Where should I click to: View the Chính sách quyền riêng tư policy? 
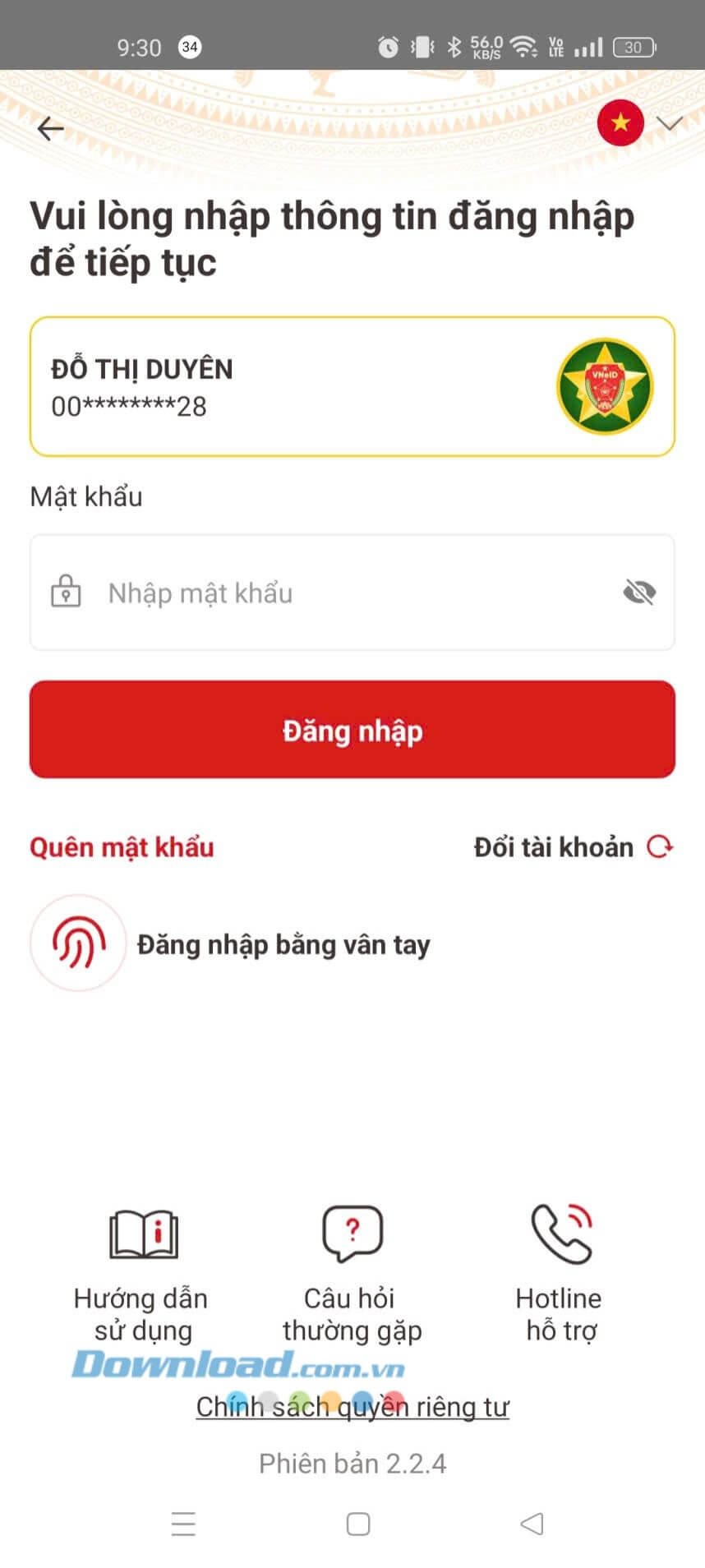352,1405
